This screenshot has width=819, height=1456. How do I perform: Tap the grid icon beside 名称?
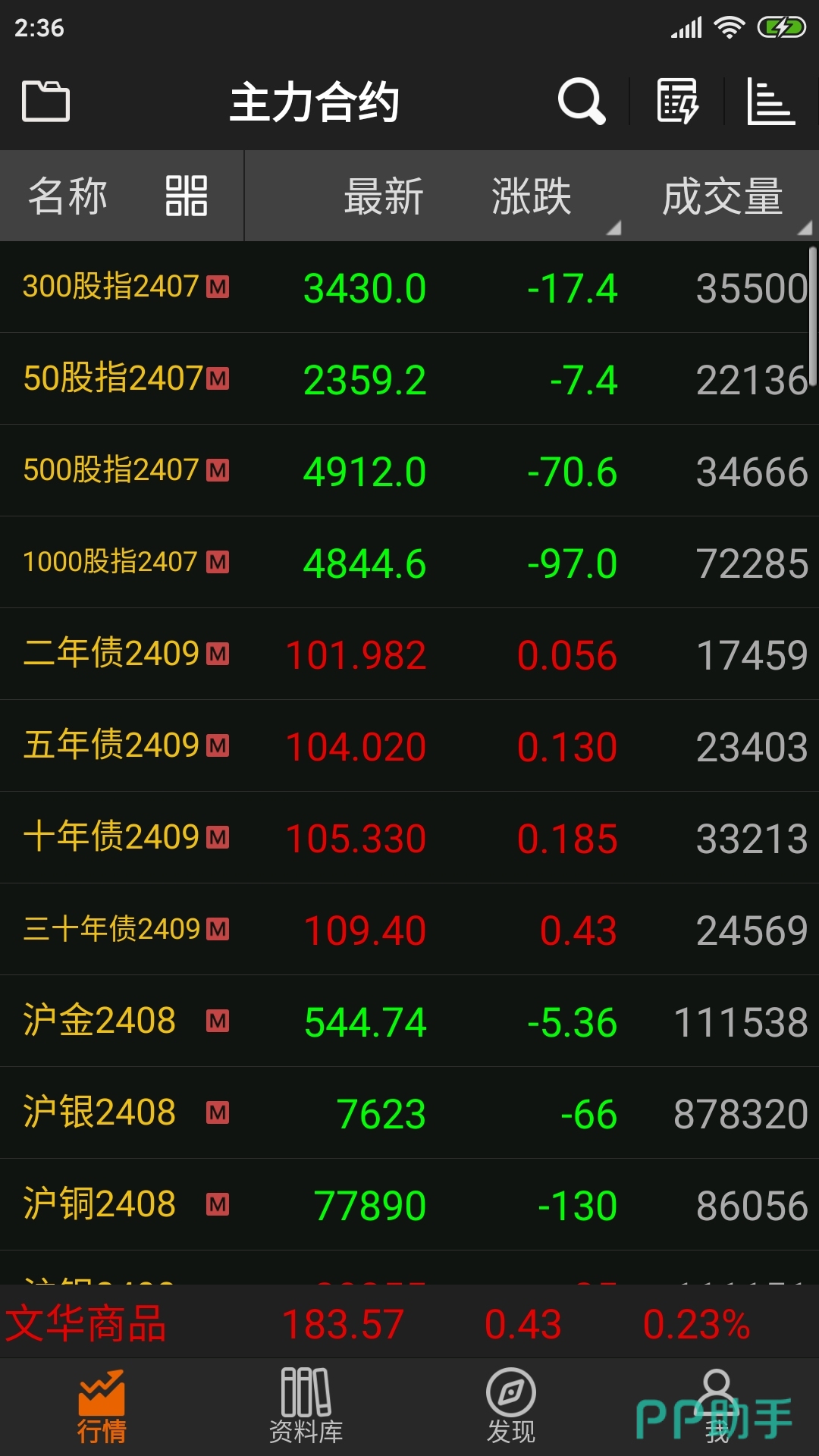coord(187,196)
